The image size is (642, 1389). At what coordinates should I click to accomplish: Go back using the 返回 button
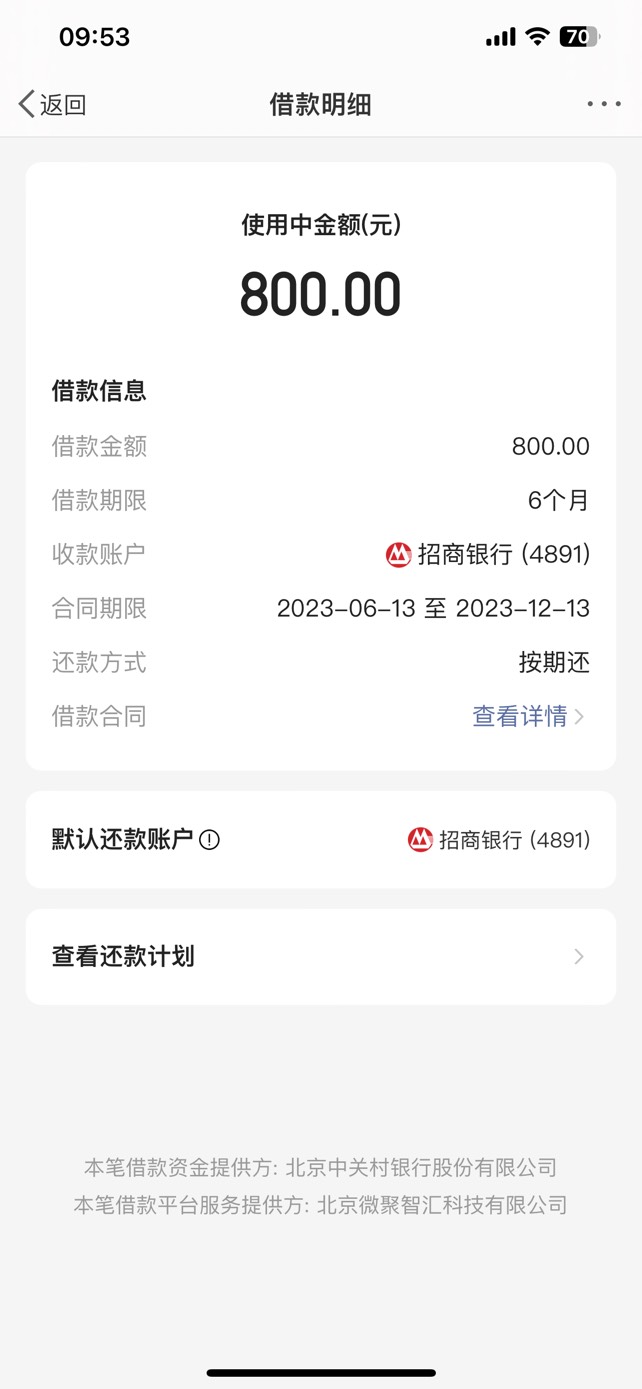point(52,105)
